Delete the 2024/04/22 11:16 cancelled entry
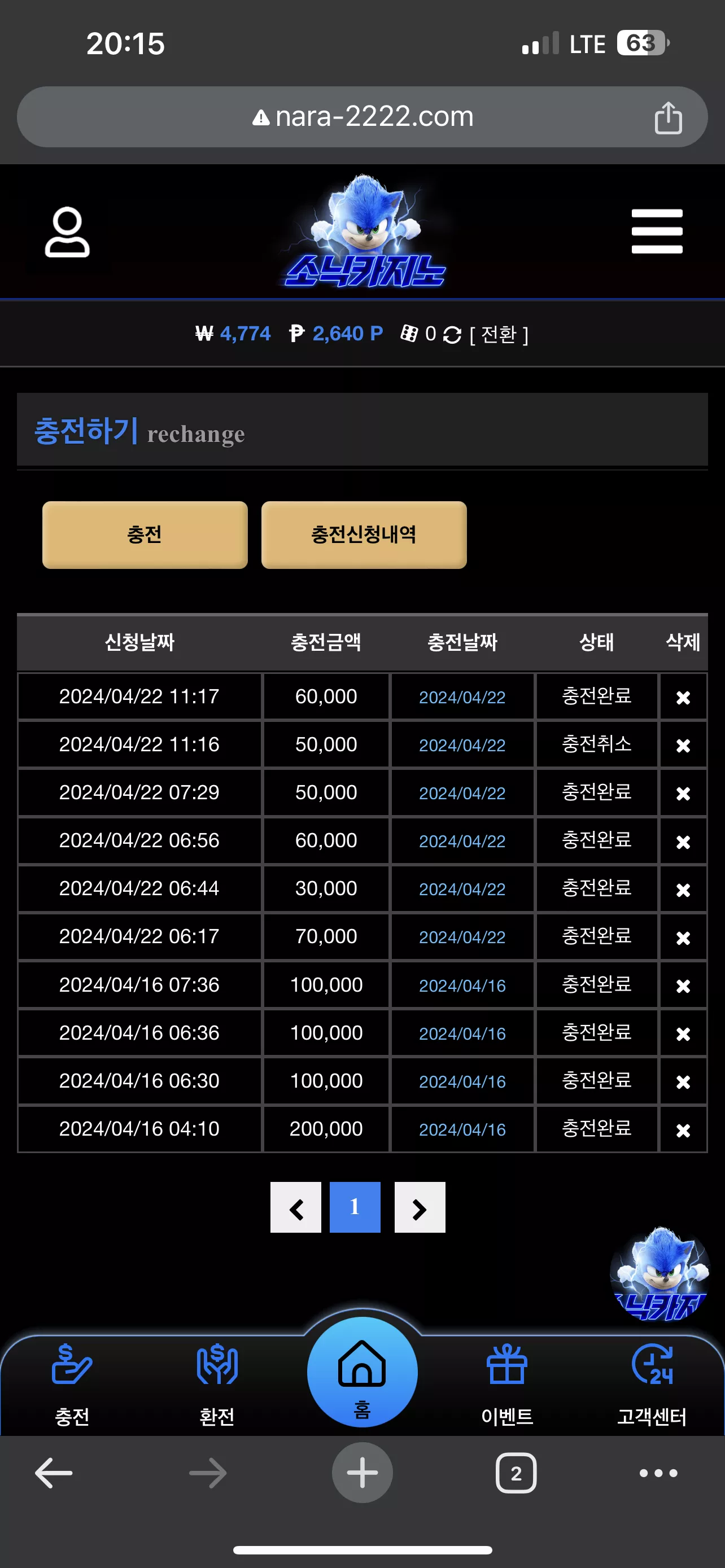Image resolution: width=725 pixels, height=1568 pixels. click(x=683, y=746)
